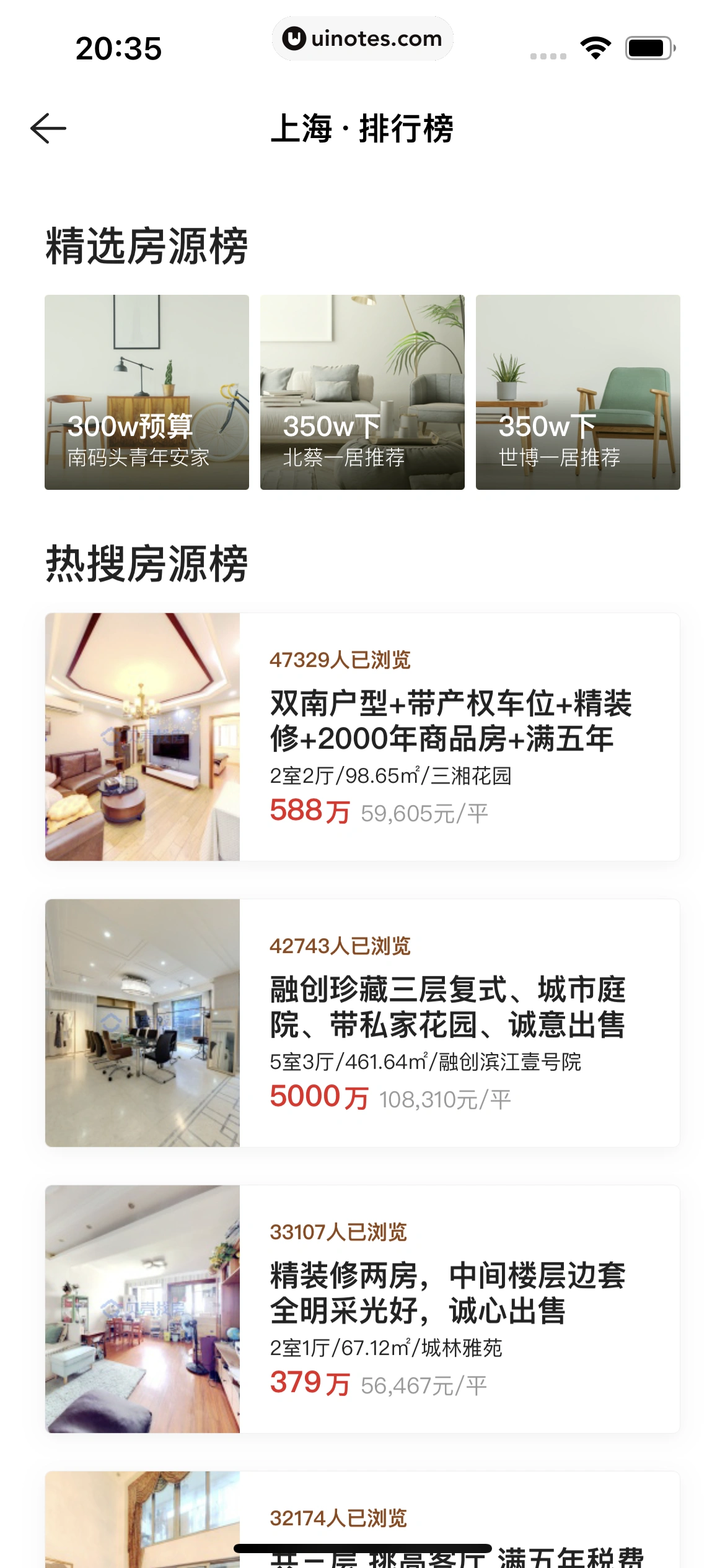This screenshot has width=725, height=1568.
Task: Open the 350w下 世博一居推荐 list
Action: pos(578,392)
